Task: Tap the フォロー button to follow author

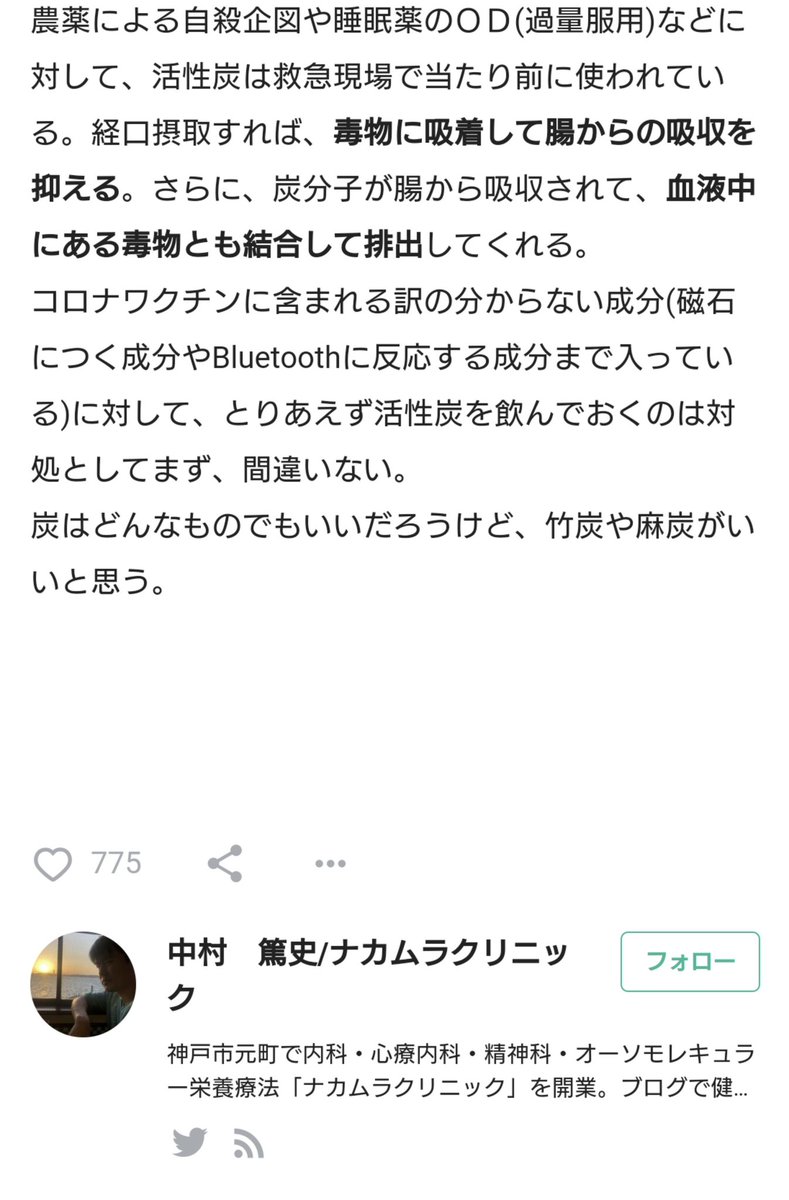Action: tap(690, 962)
